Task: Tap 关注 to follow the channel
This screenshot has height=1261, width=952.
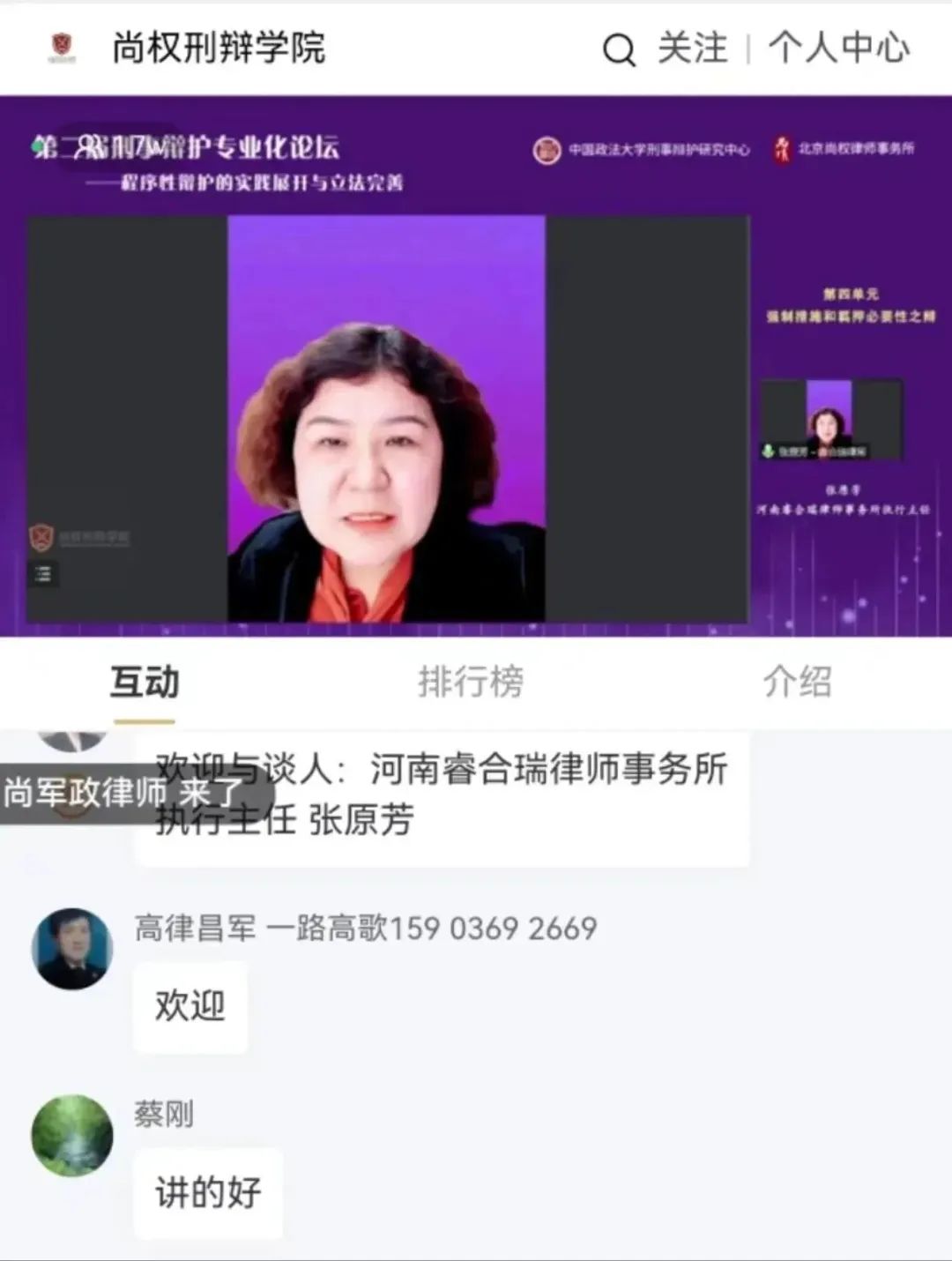Action: [x=693, y=48]
